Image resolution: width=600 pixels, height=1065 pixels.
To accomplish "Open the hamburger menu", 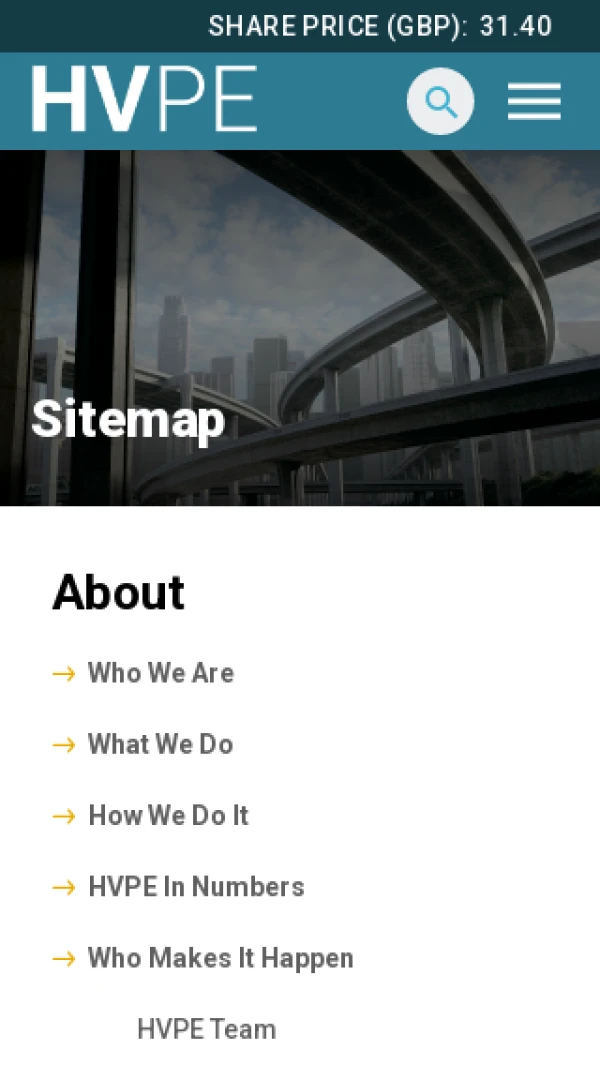I will [x=534, y=101].
